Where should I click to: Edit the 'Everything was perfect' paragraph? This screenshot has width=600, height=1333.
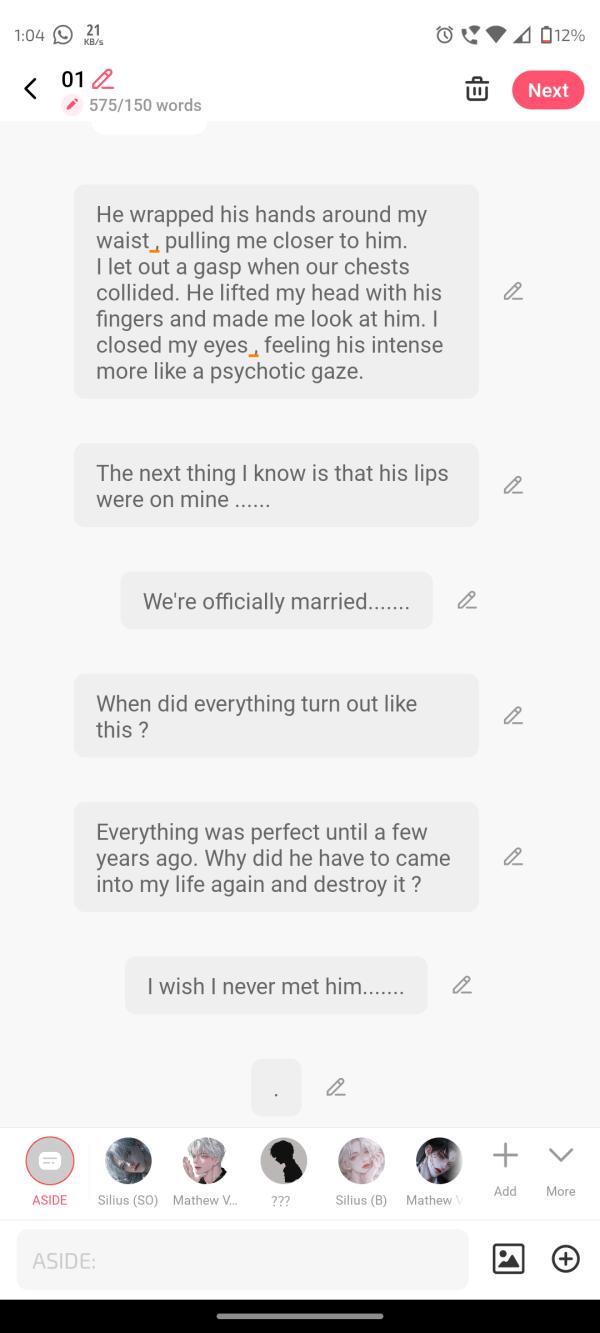513,857
